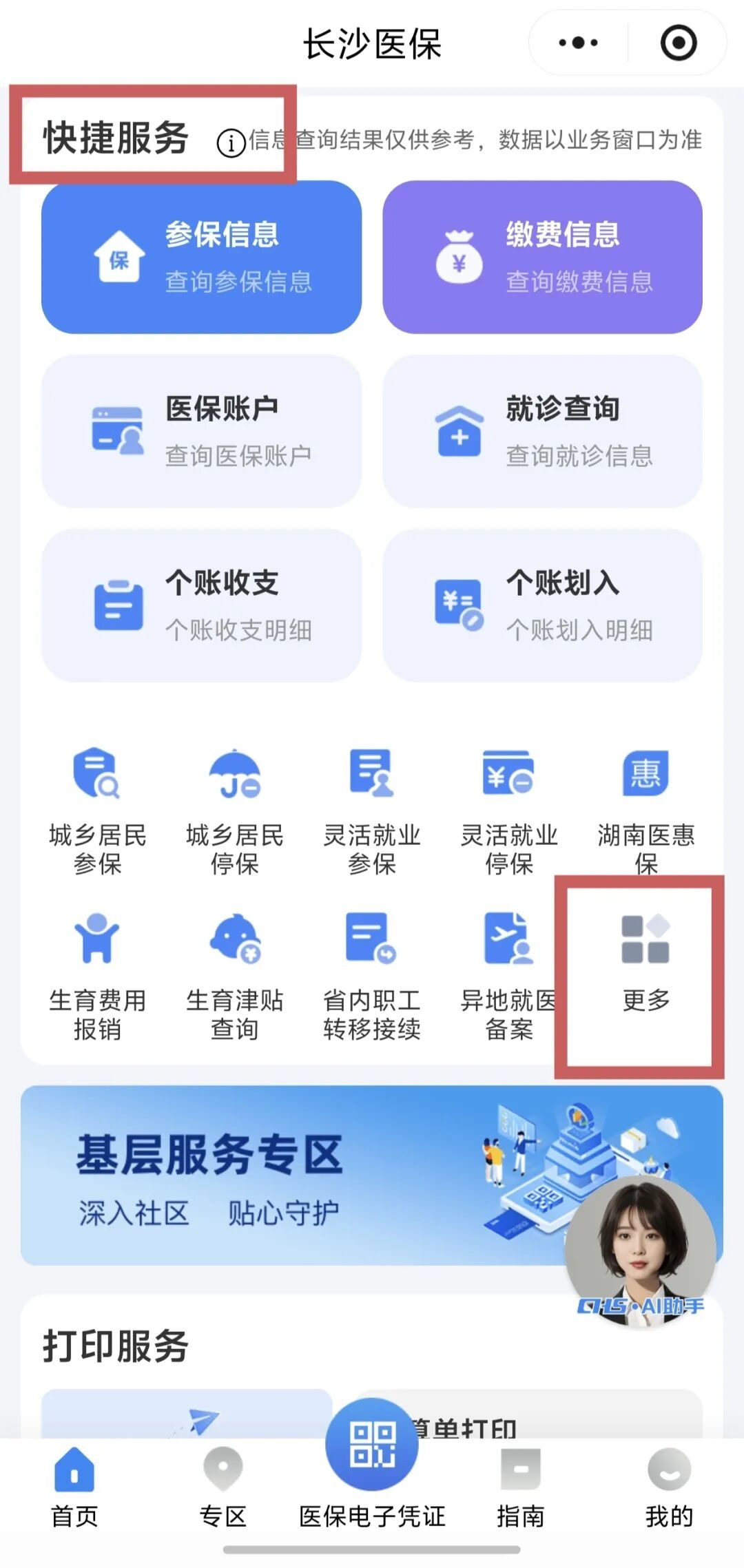Screen dimensions: 744x1568
Task: Open the mini program overflow menu
Action: pos(578,43)
